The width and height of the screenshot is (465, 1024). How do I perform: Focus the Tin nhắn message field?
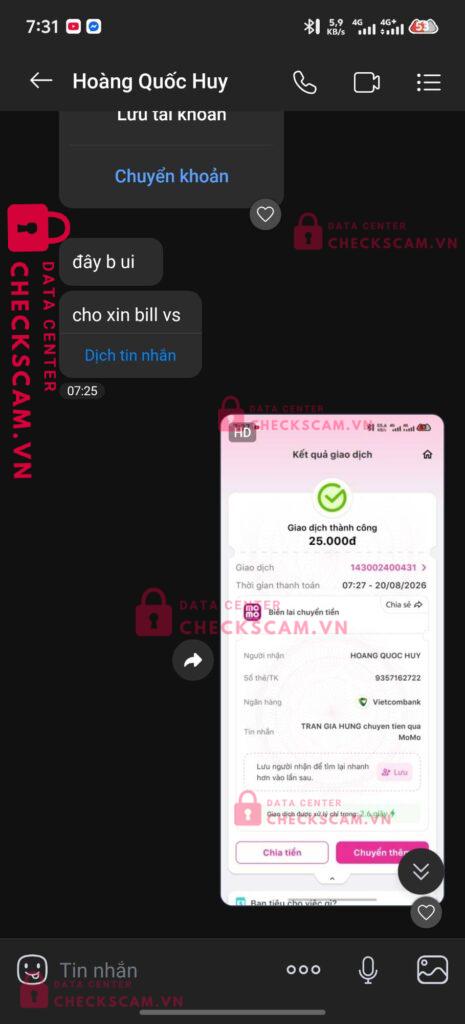[163, 970]
